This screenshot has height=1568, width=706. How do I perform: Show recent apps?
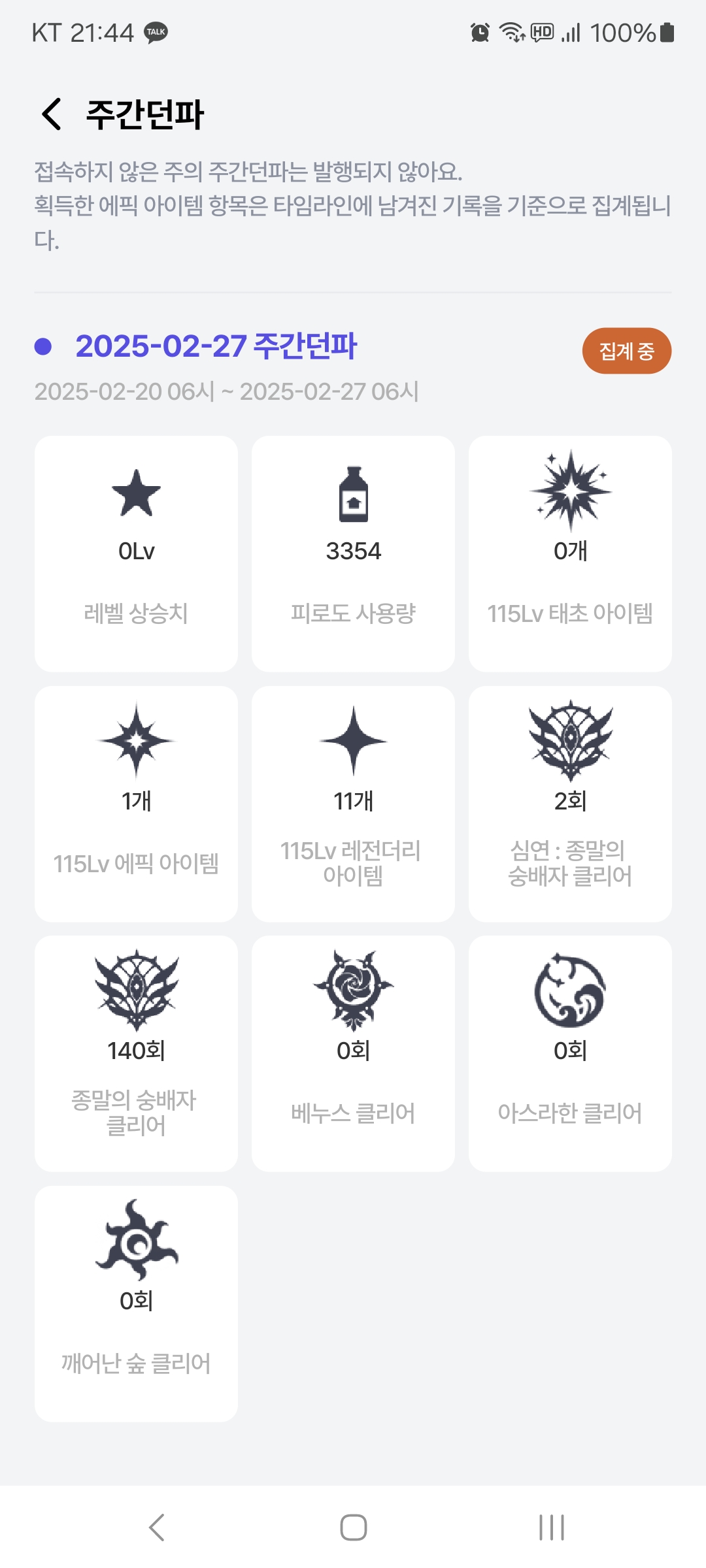551,1527
